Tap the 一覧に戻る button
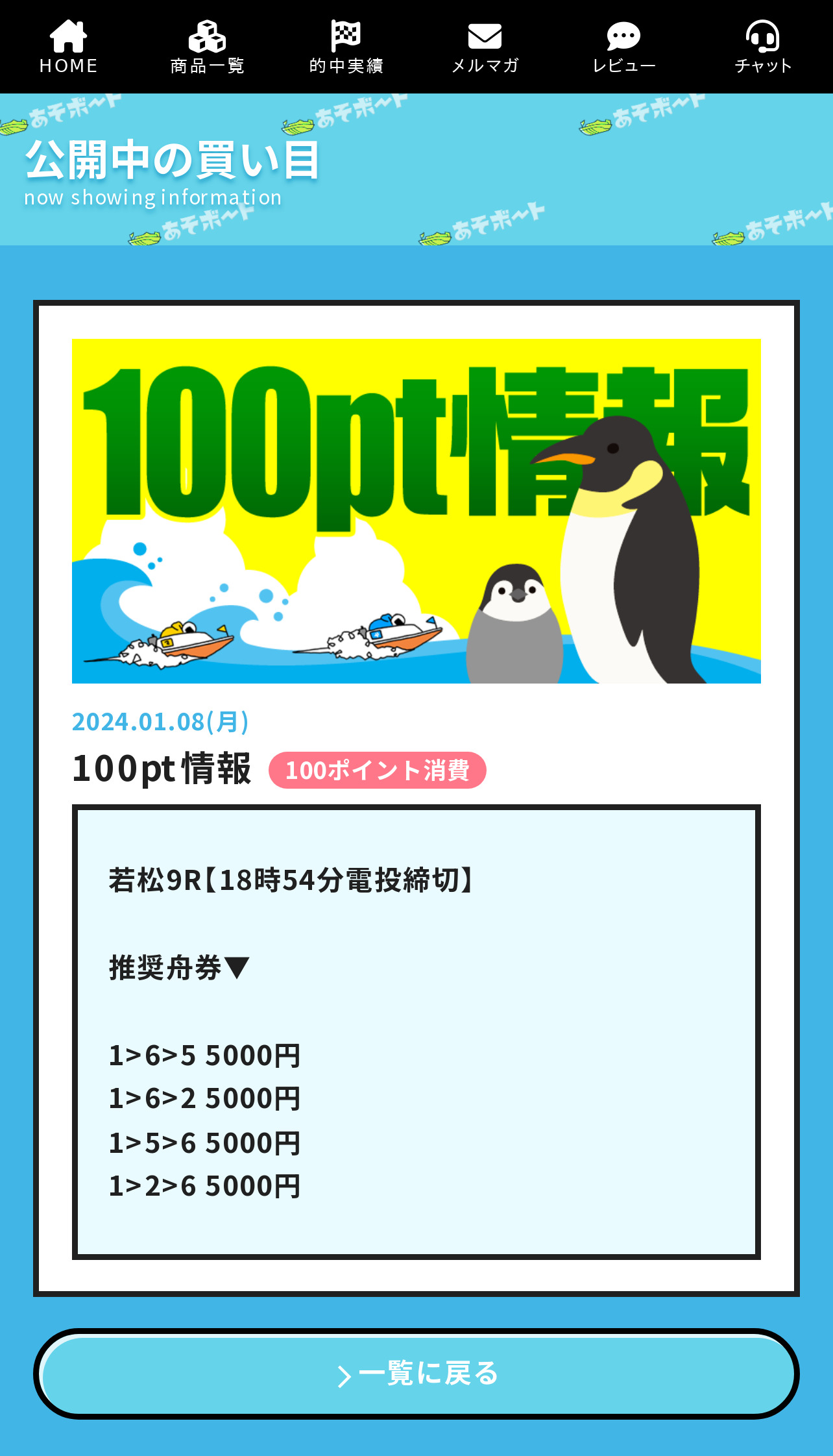 point(416,1374)
